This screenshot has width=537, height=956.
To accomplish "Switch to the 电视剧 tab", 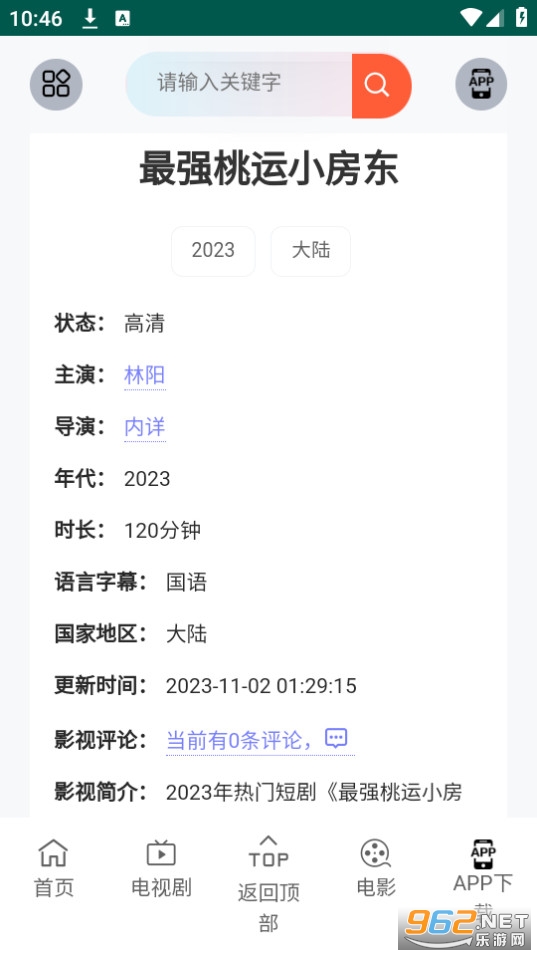I will pos(161,869).
